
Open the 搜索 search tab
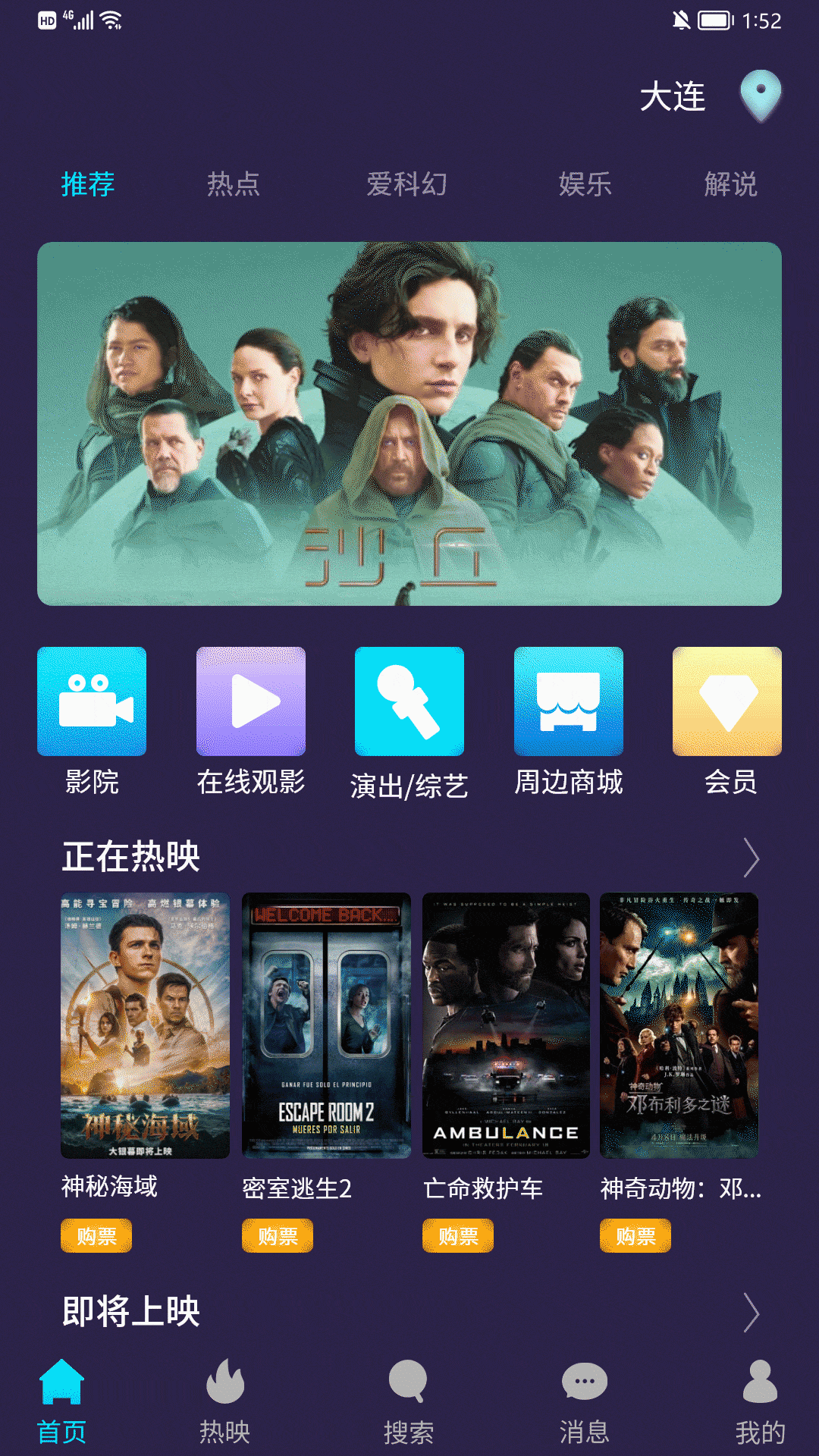[408, 1401]
